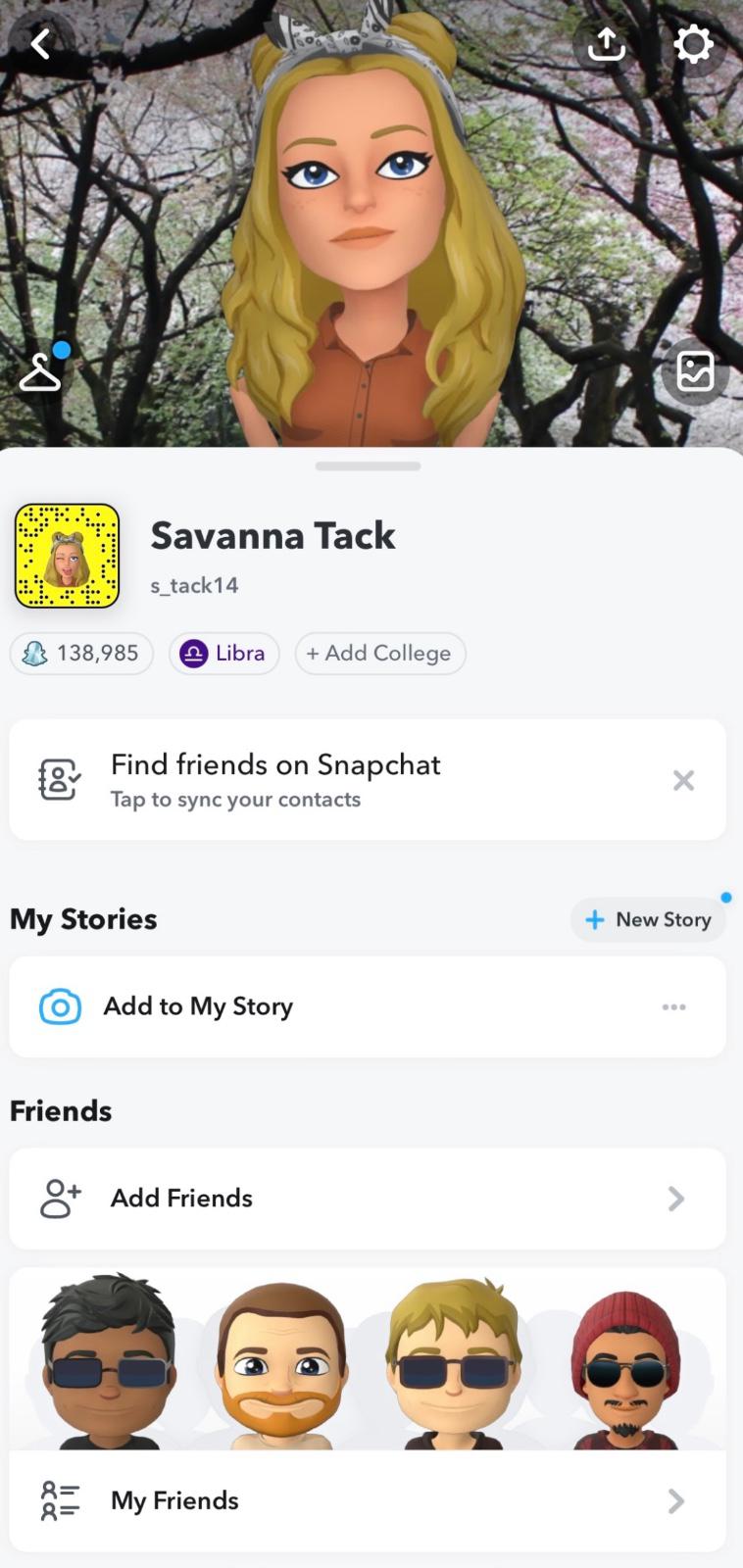Open the Libra zodiac chip
743x1568 pixels.
pos(223,654)
